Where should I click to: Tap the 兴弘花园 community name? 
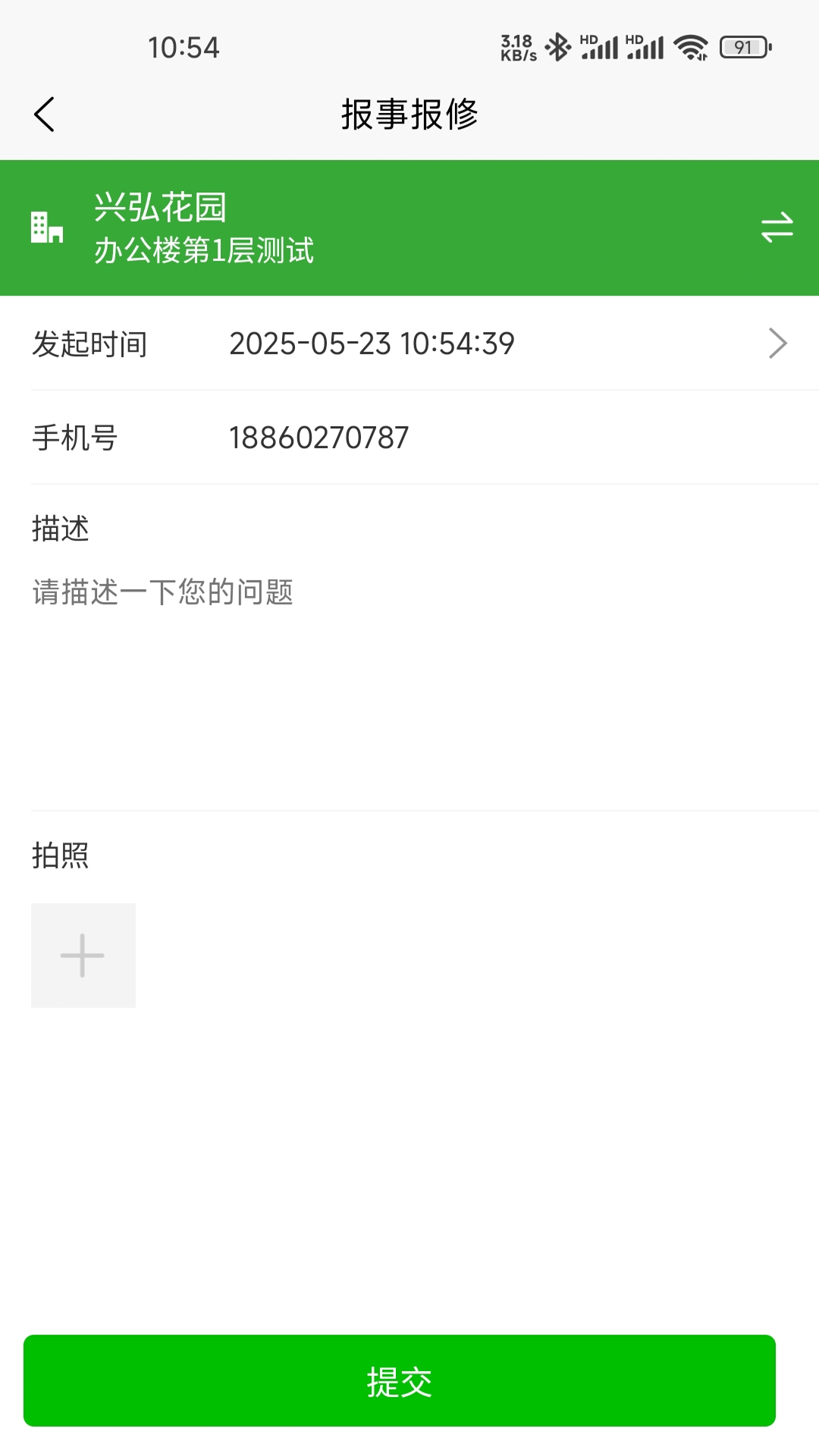[x=161, y=209]
